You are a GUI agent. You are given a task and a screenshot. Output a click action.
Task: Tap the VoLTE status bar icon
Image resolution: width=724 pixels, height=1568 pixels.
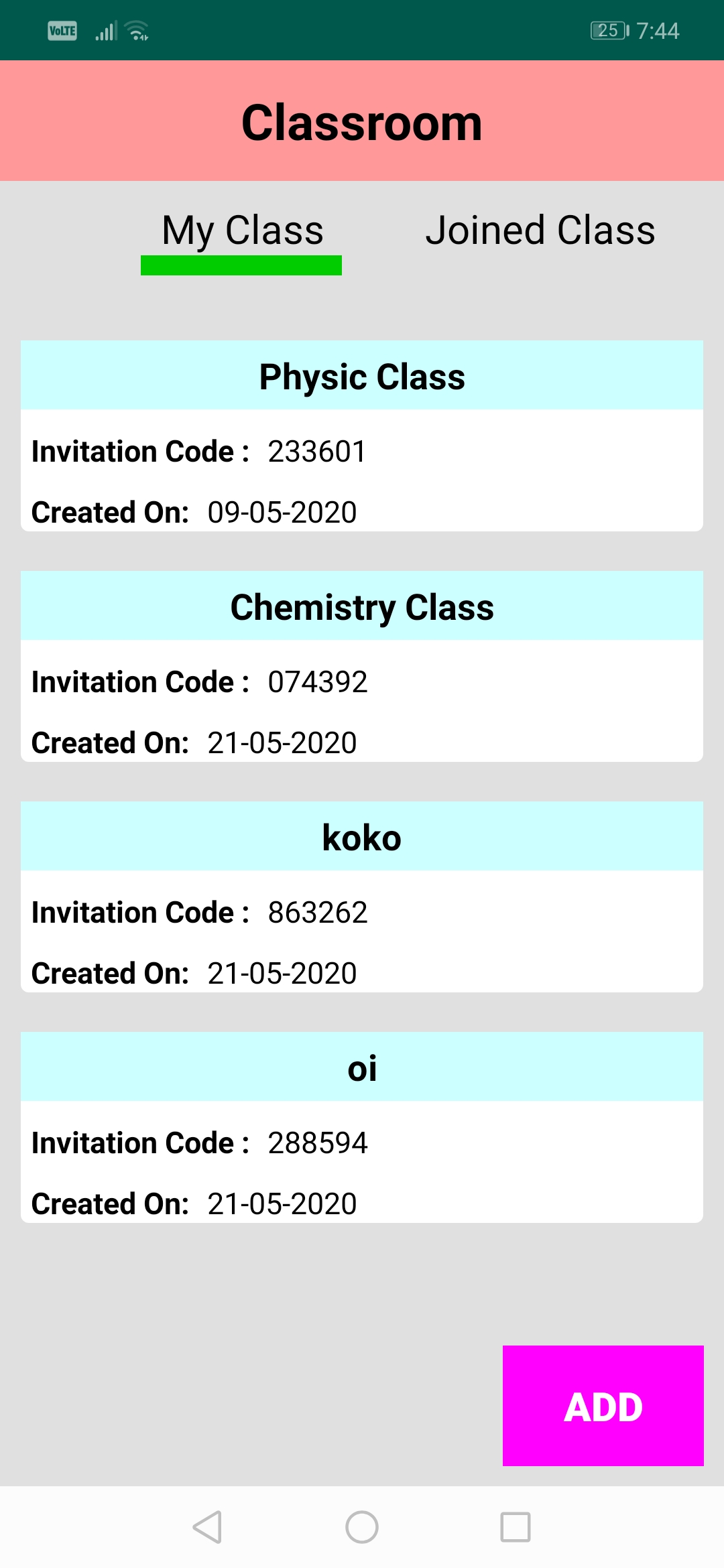[61, 29]
